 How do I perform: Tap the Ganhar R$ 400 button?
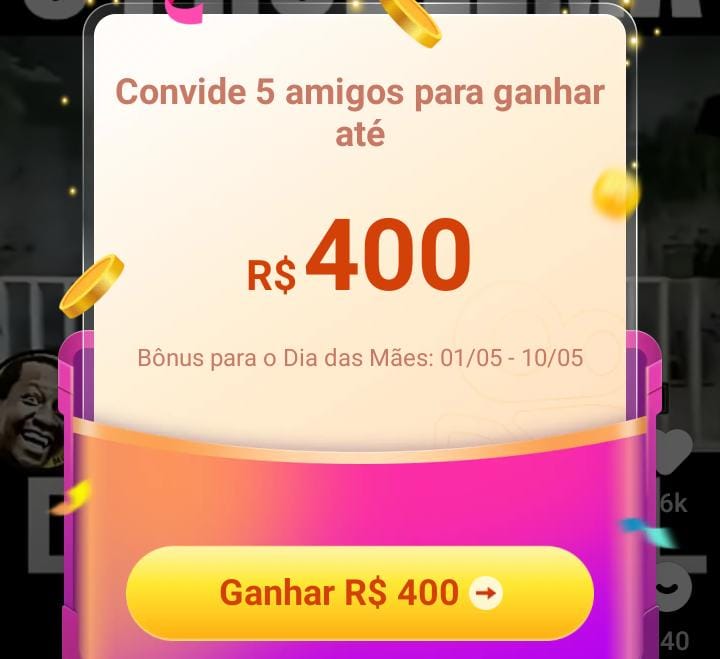click(359, 593)
